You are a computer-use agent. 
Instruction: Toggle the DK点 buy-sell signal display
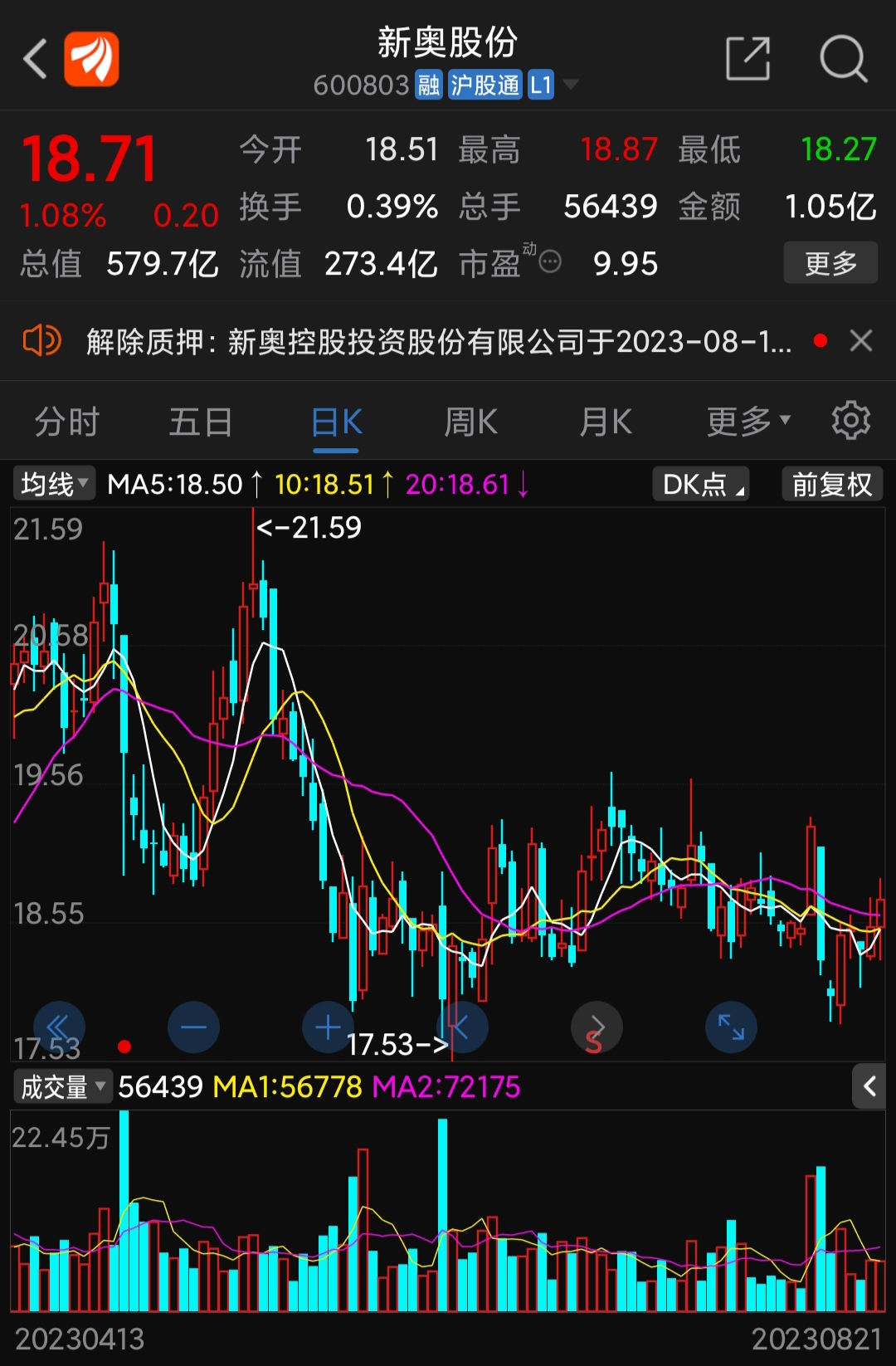coord(699,482)
